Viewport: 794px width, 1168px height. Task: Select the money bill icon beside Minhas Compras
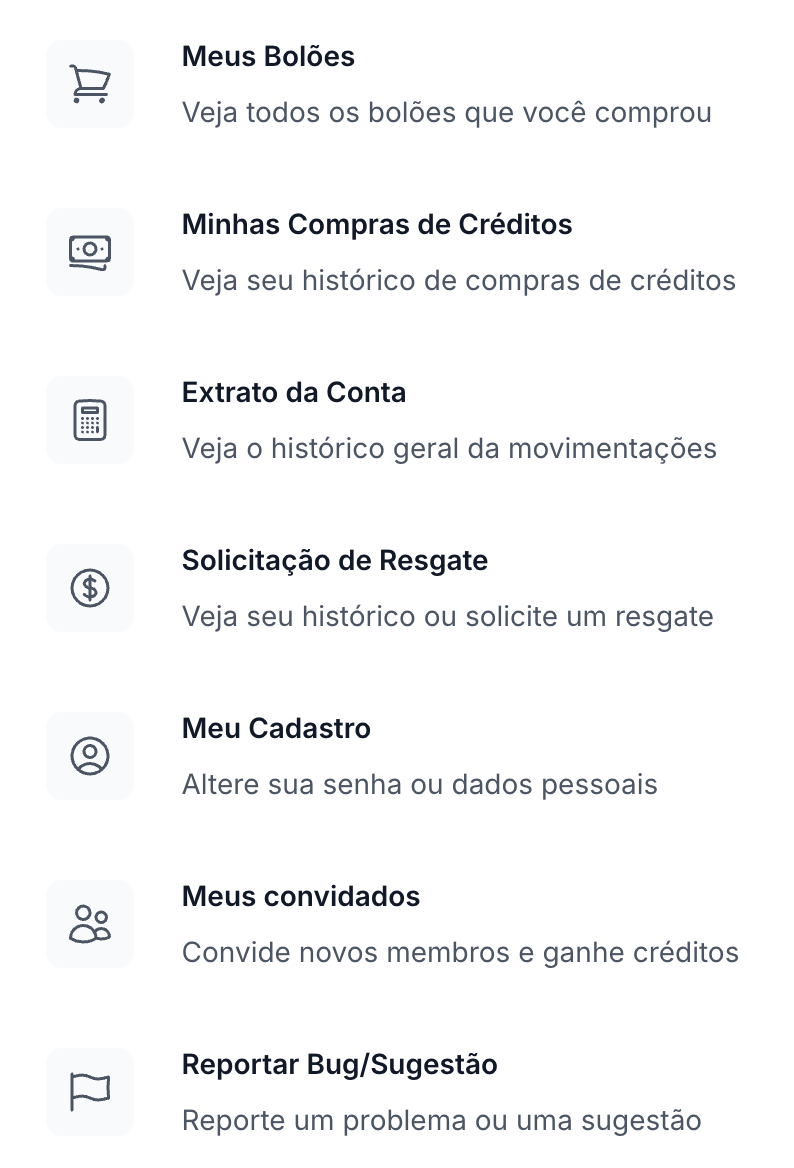(90, 252)
